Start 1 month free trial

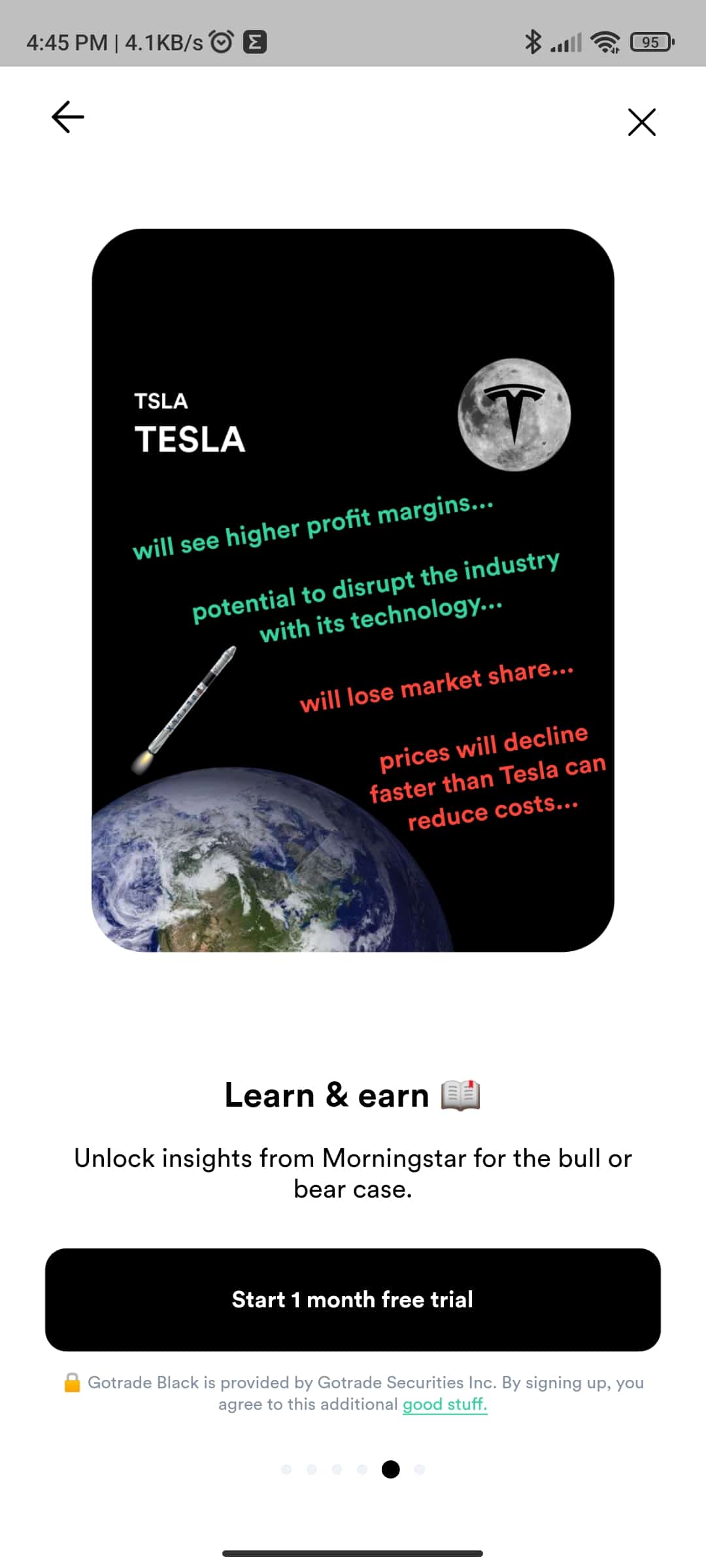coord(353,1299)
